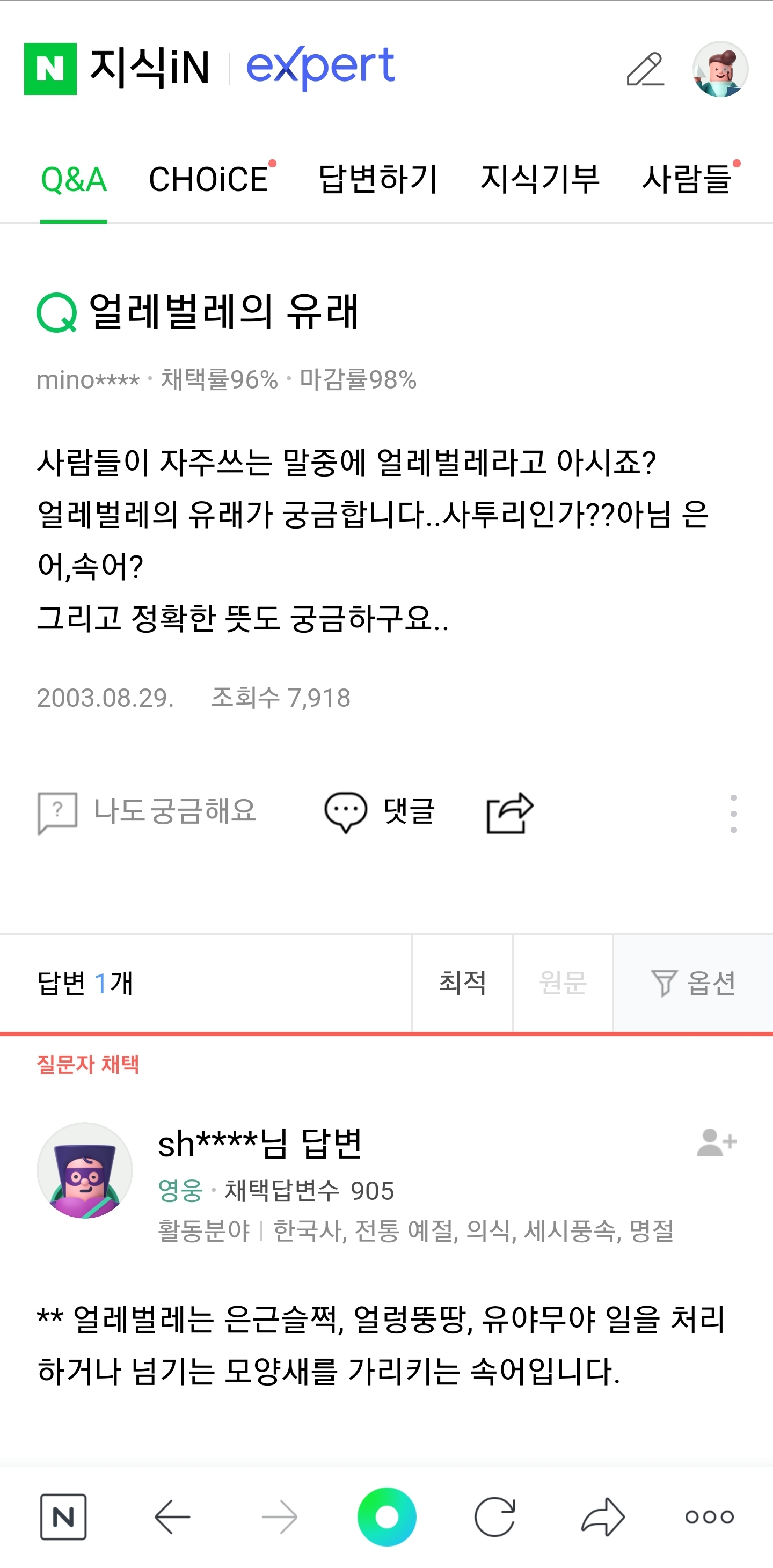Tap the browser toolbar share arrow
The image size is (773, 1568).
[602, 1517]
